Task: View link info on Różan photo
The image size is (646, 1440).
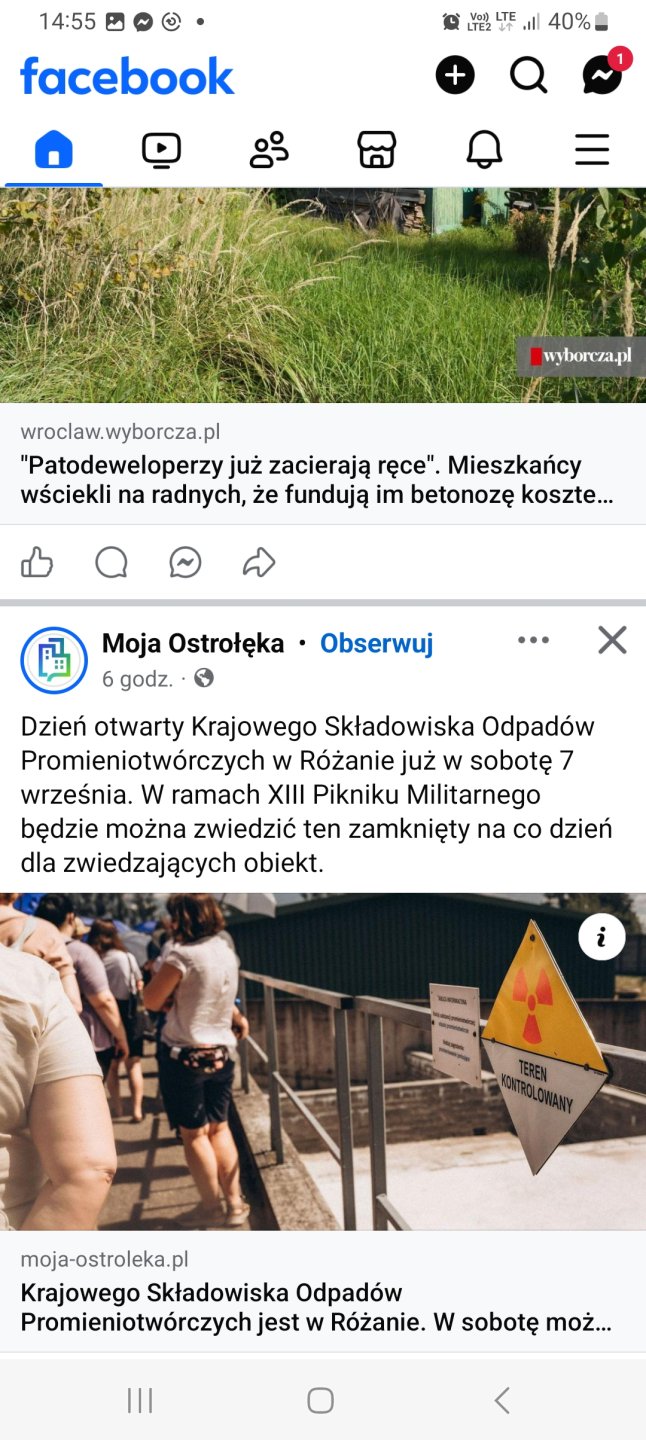Action: click(x=602, y=937)
